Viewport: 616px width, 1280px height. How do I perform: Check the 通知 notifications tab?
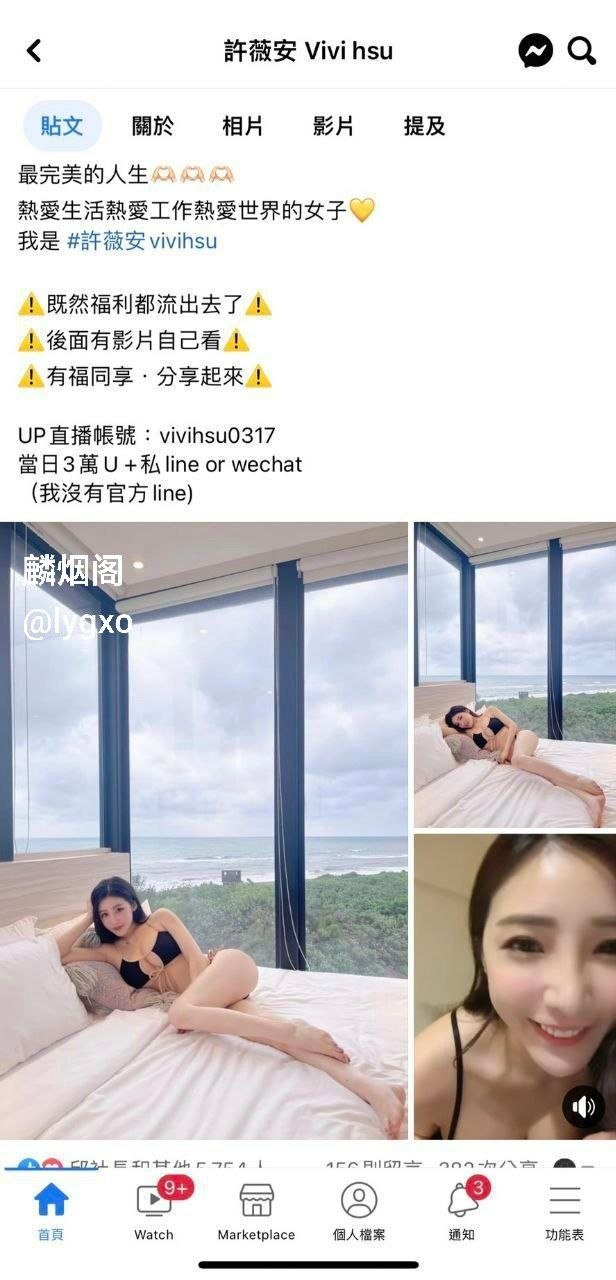[461, 1210]
